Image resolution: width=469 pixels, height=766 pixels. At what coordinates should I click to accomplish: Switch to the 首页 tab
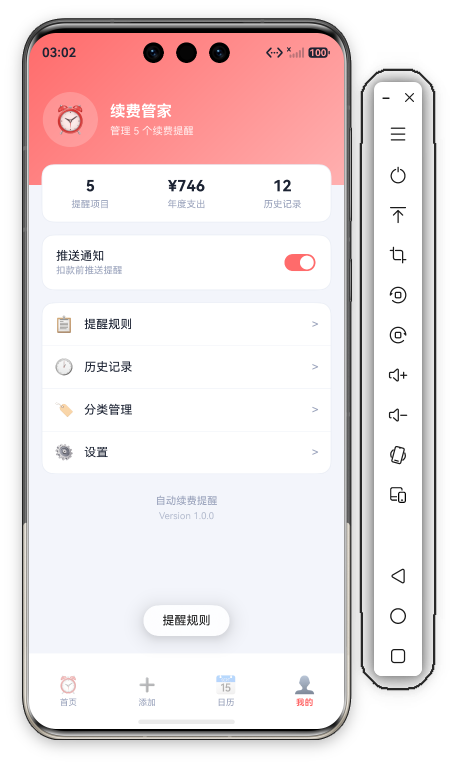[68, 691]
